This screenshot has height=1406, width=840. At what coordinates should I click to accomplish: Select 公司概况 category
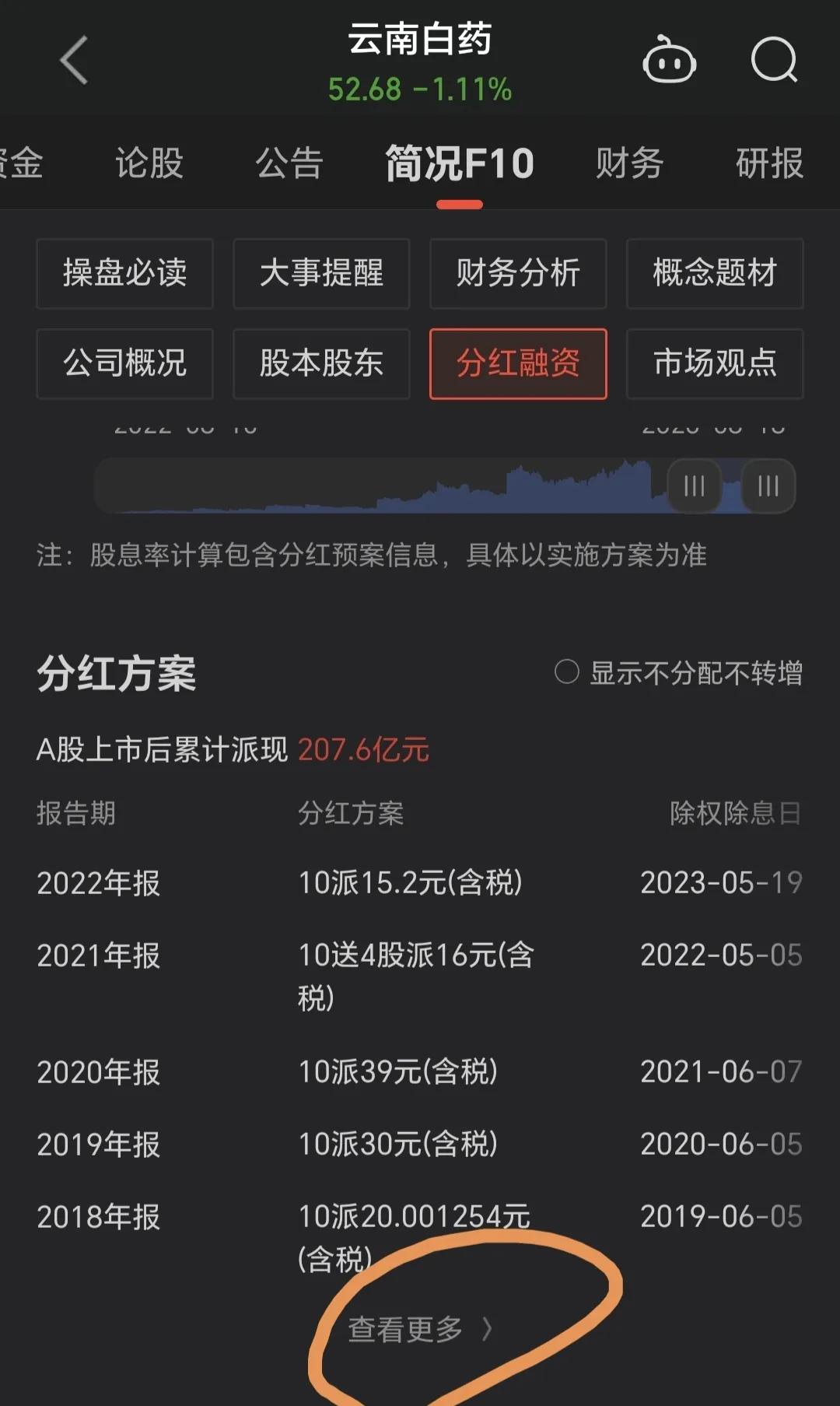(x=124, y=363)
